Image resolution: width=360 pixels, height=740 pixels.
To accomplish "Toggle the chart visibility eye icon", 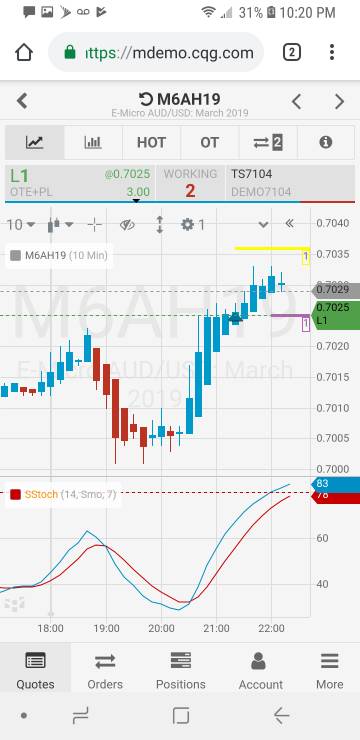I will (x=127, y=225).
